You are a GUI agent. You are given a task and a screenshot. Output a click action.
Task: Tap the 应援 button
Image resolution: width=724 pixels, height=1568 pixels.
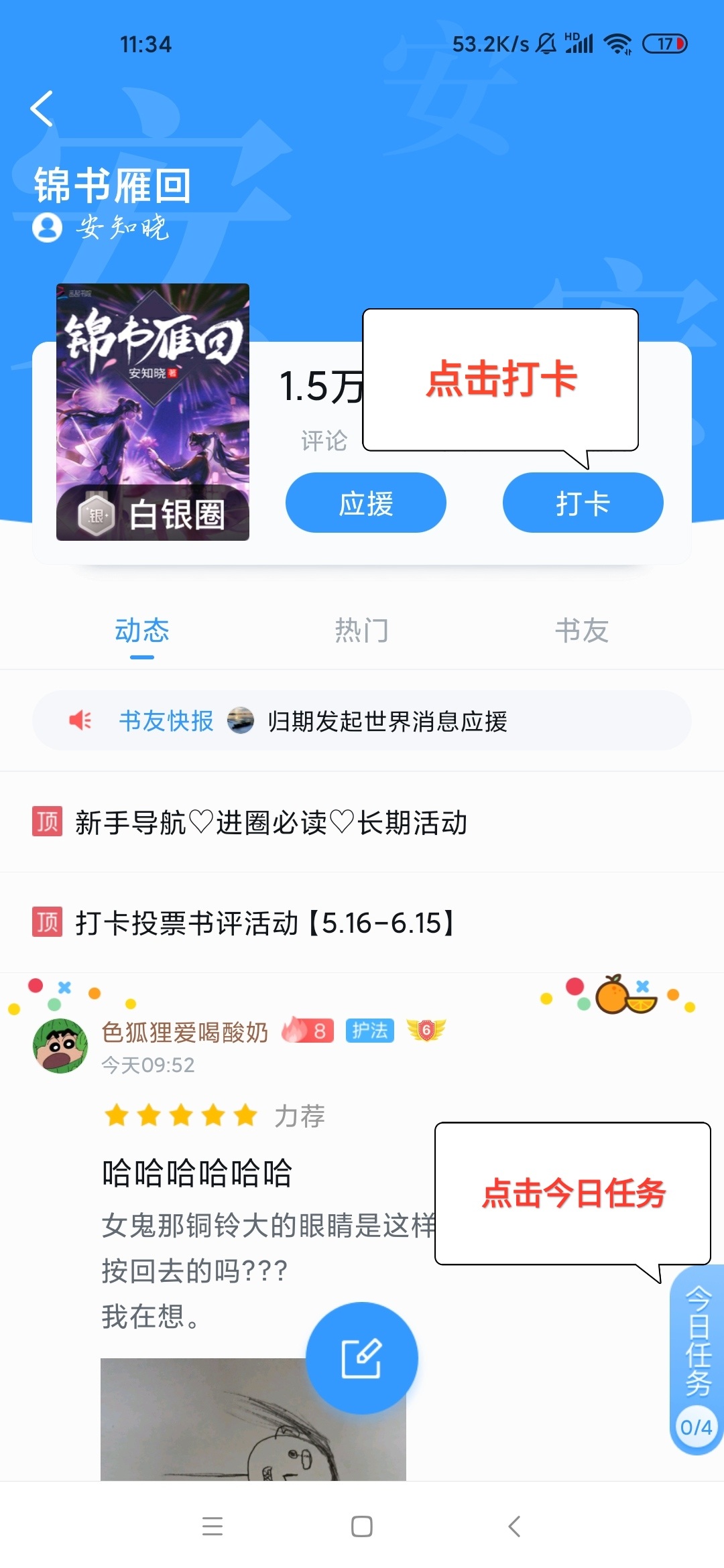coord(365,503)
